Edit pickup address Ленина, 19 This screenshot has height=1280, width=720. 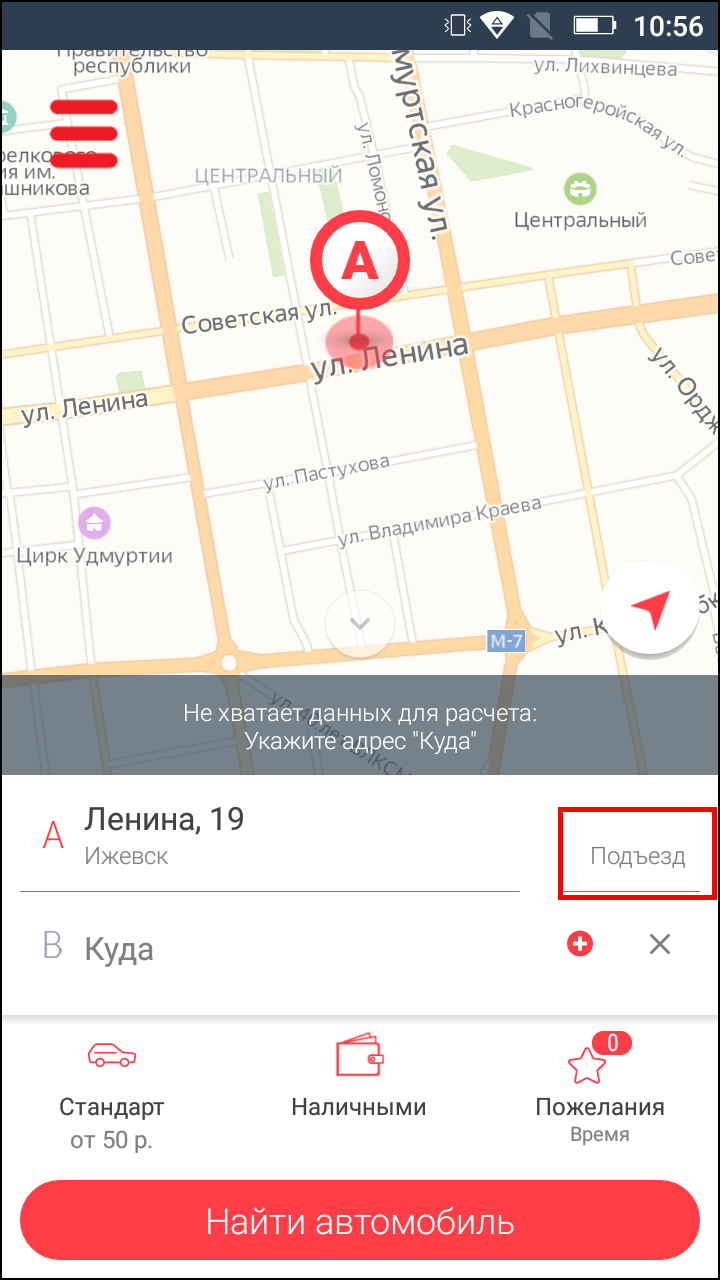coord(270,835)
